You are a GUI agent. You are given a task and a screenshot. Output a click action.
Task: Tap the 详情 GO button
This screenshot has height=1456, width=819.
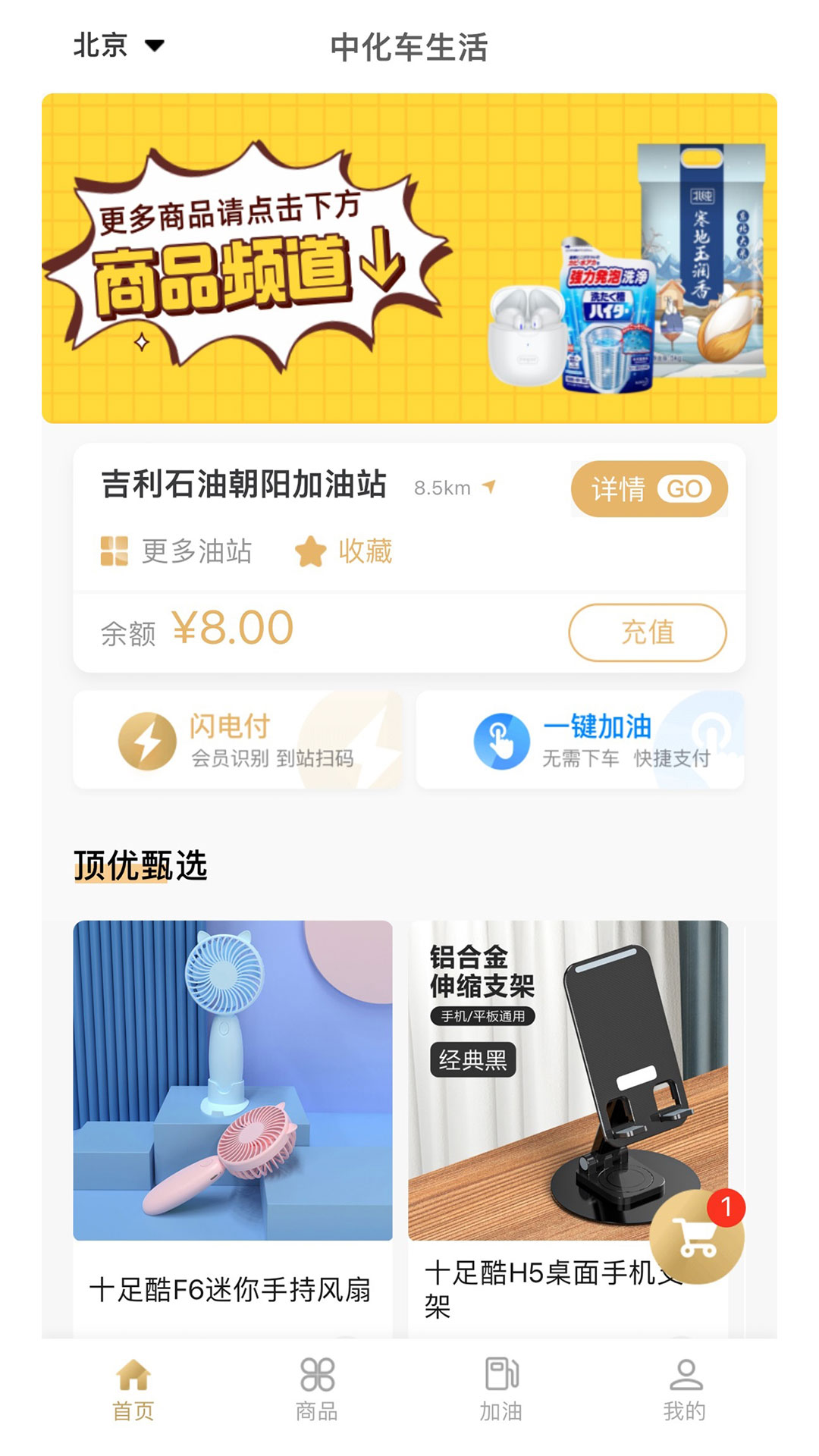click(x=648, y=489)
